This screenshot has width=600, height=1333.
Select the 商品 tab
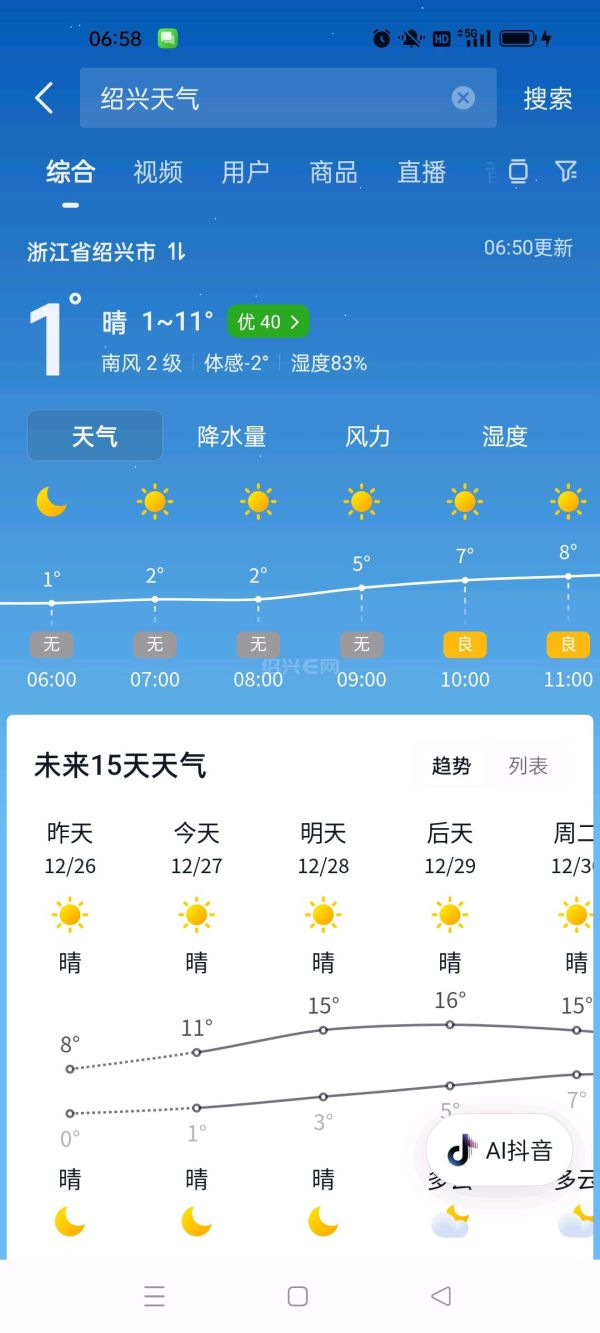point(333,172)
